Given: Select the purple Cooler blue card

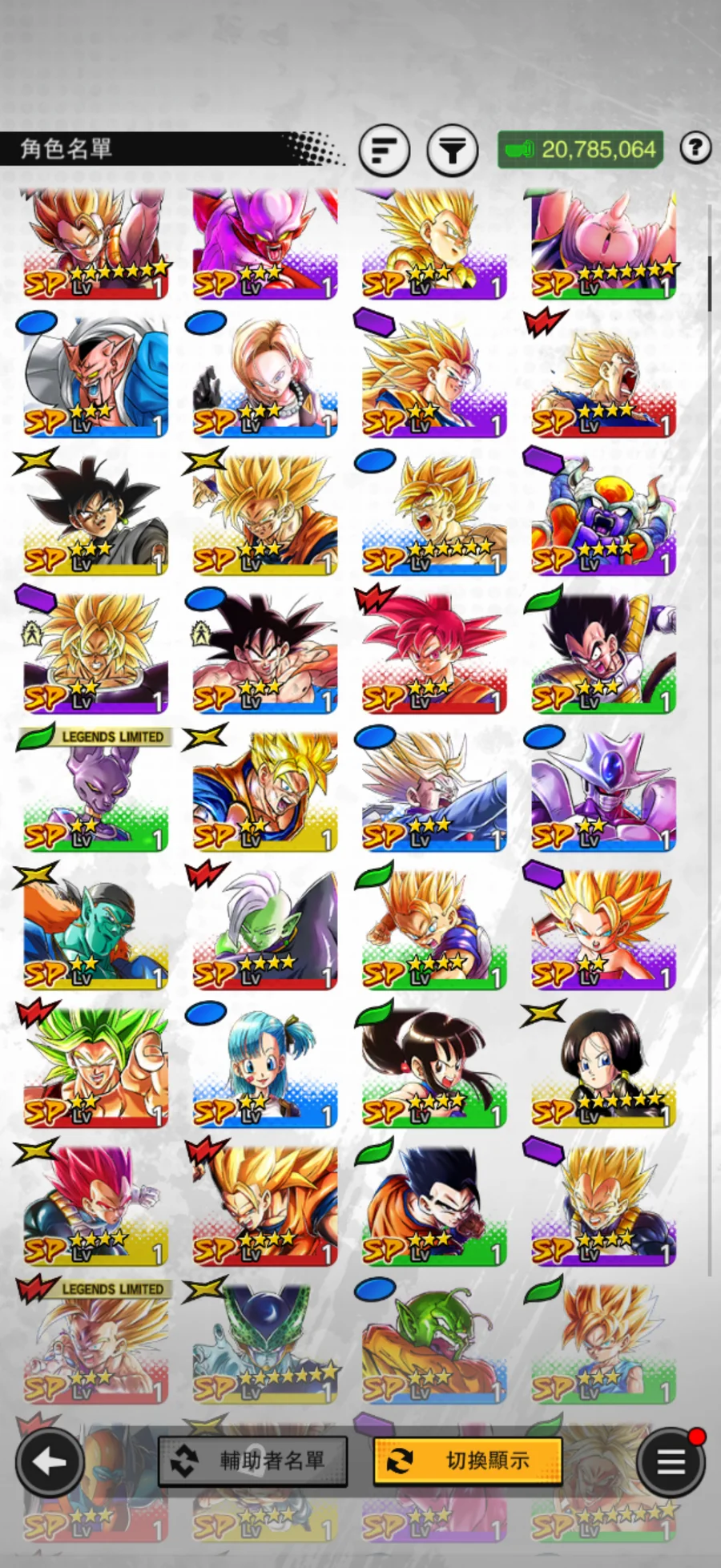Looking at the screenshot, I should [x=603, y=793].
